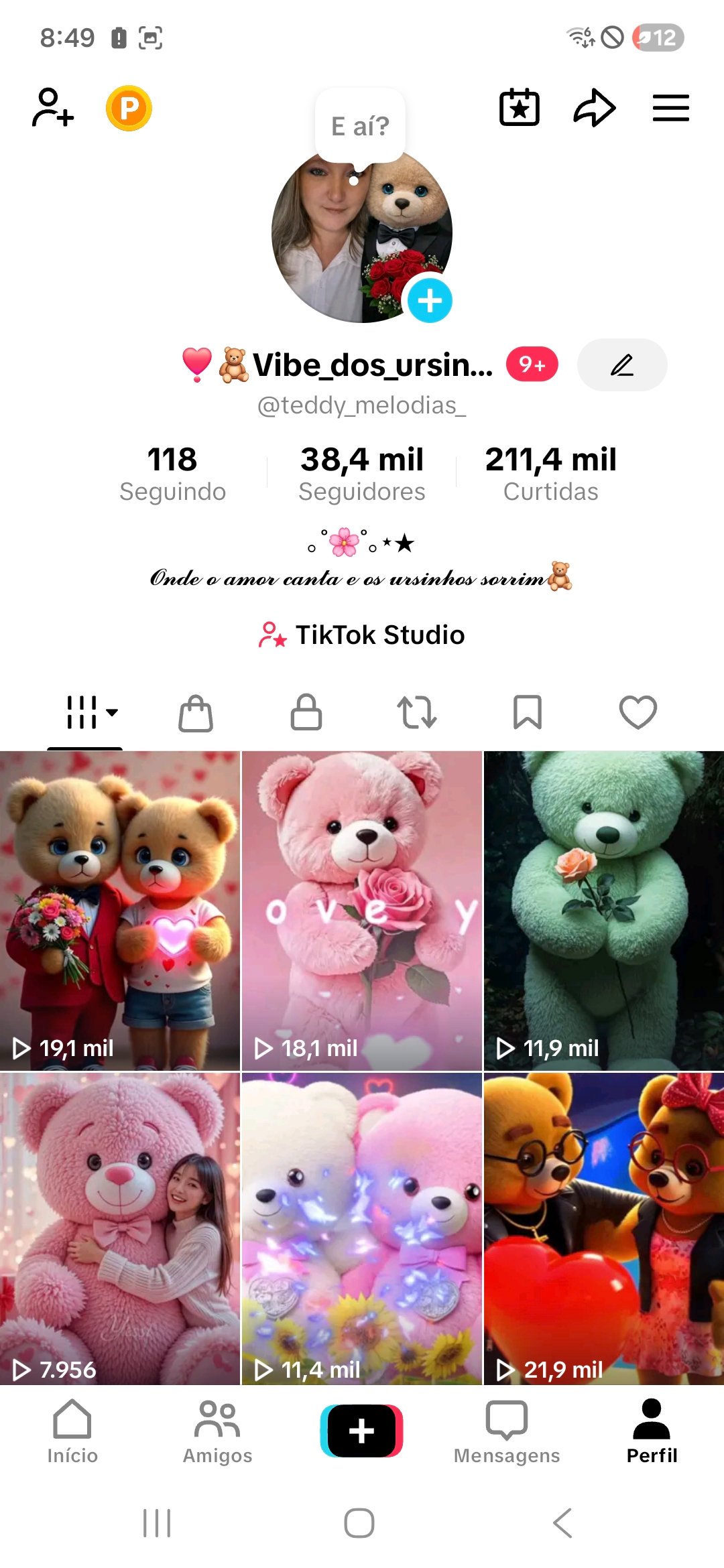Switch to the liked videos heart tab

coord(638,712)
